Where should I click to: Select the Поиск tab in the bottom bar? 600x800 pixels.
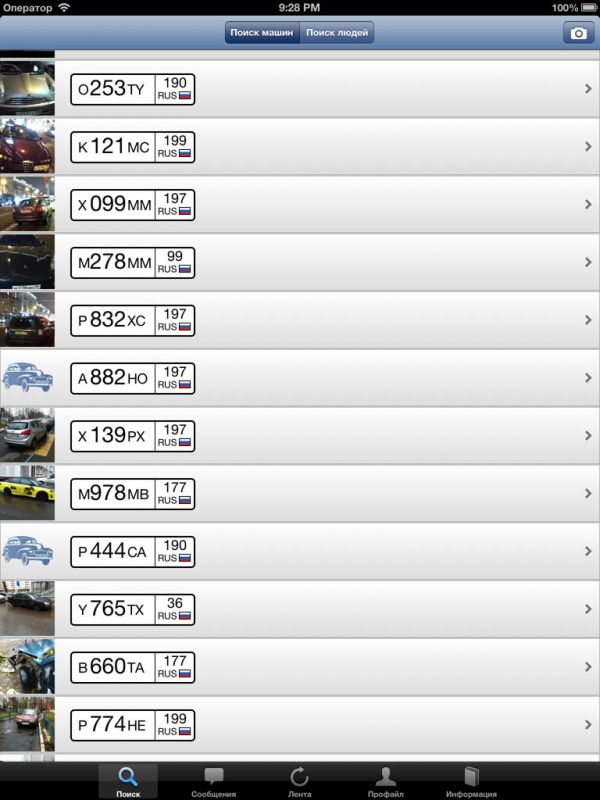128,781
